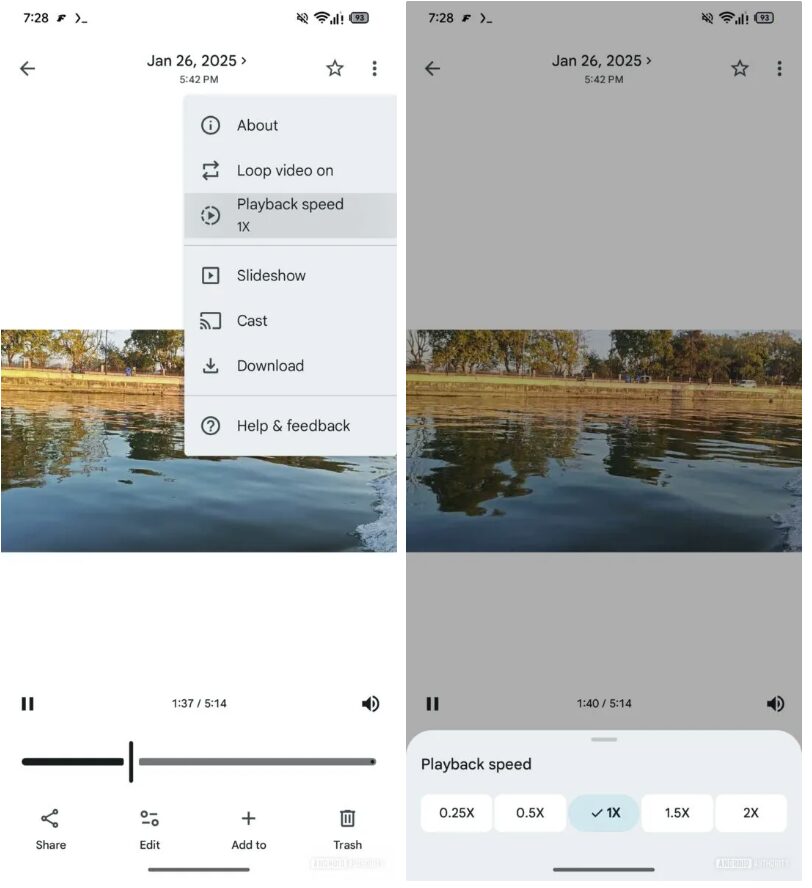Tap a point on the video seek bar
The width and height of the screenshot is (812, 888).
[255, 762]
